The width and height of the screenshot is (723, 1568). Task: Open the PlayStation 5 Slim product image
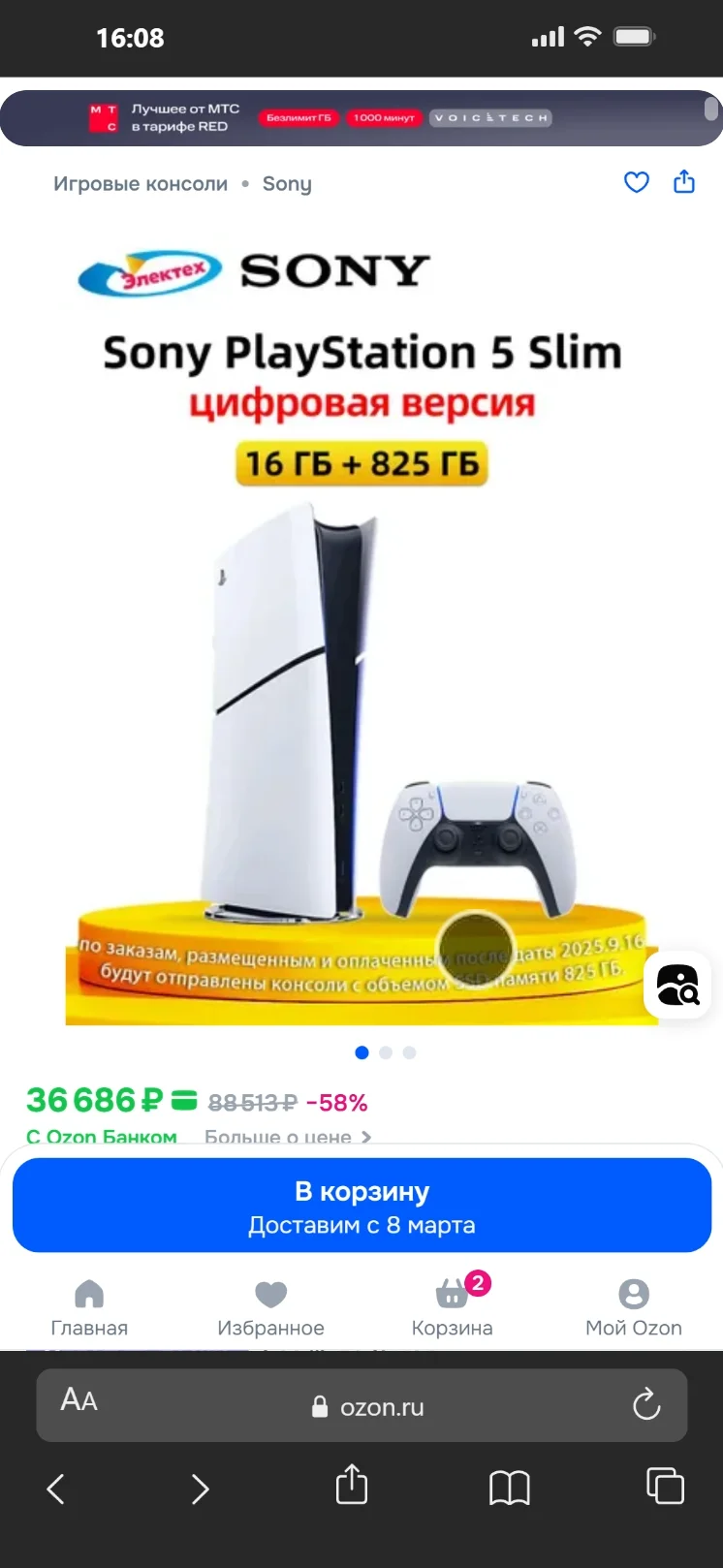[x=361, y=678]
